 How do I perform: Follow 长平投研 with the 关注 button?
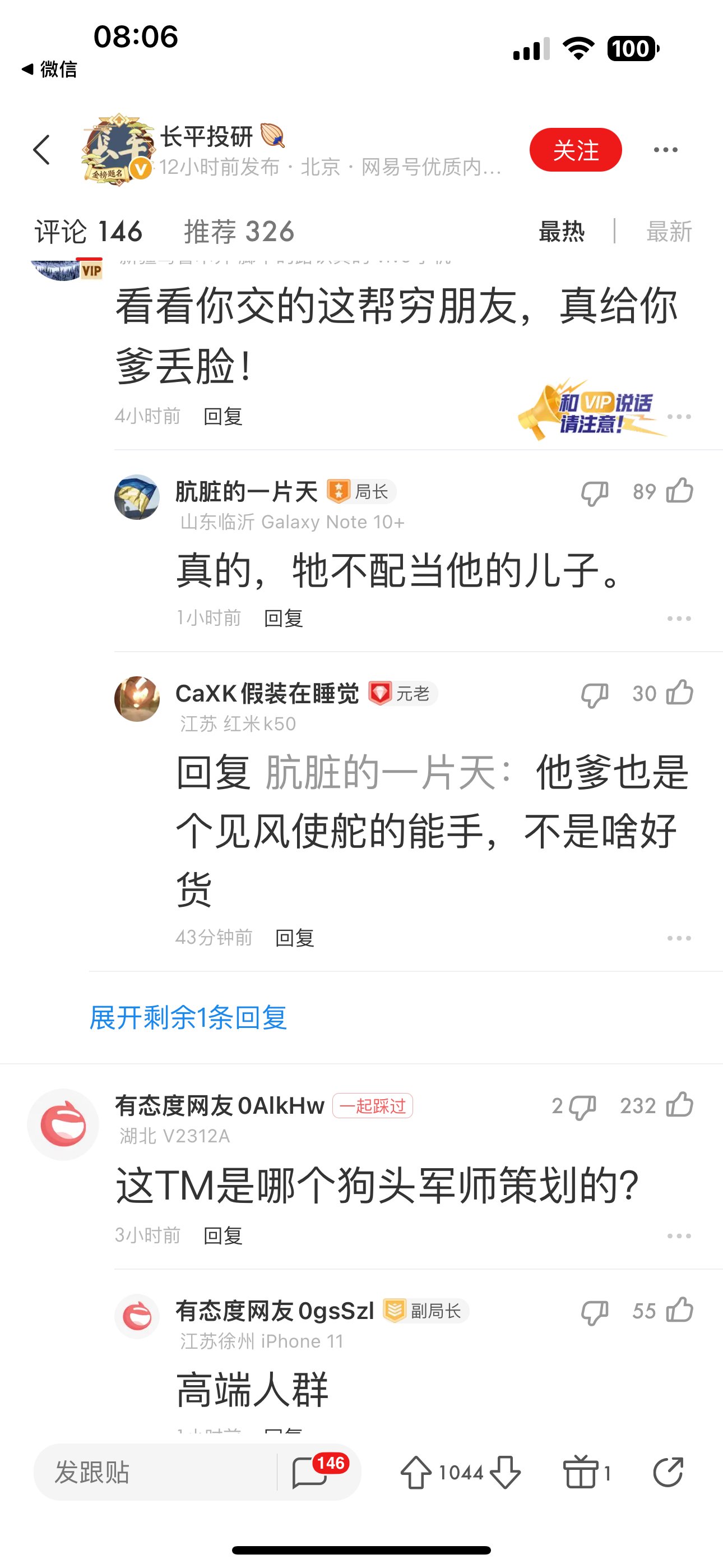575,150
